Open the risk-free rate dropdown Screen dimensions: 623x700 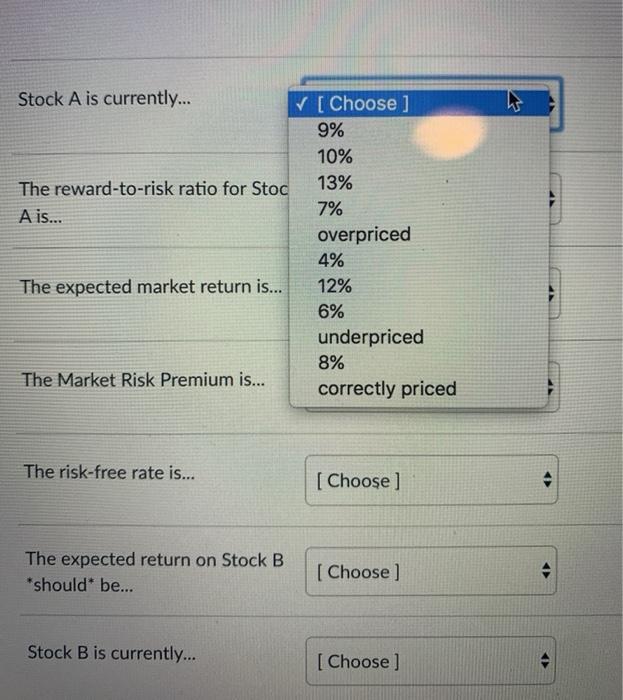pyautogui.click(x=431, y=481)
